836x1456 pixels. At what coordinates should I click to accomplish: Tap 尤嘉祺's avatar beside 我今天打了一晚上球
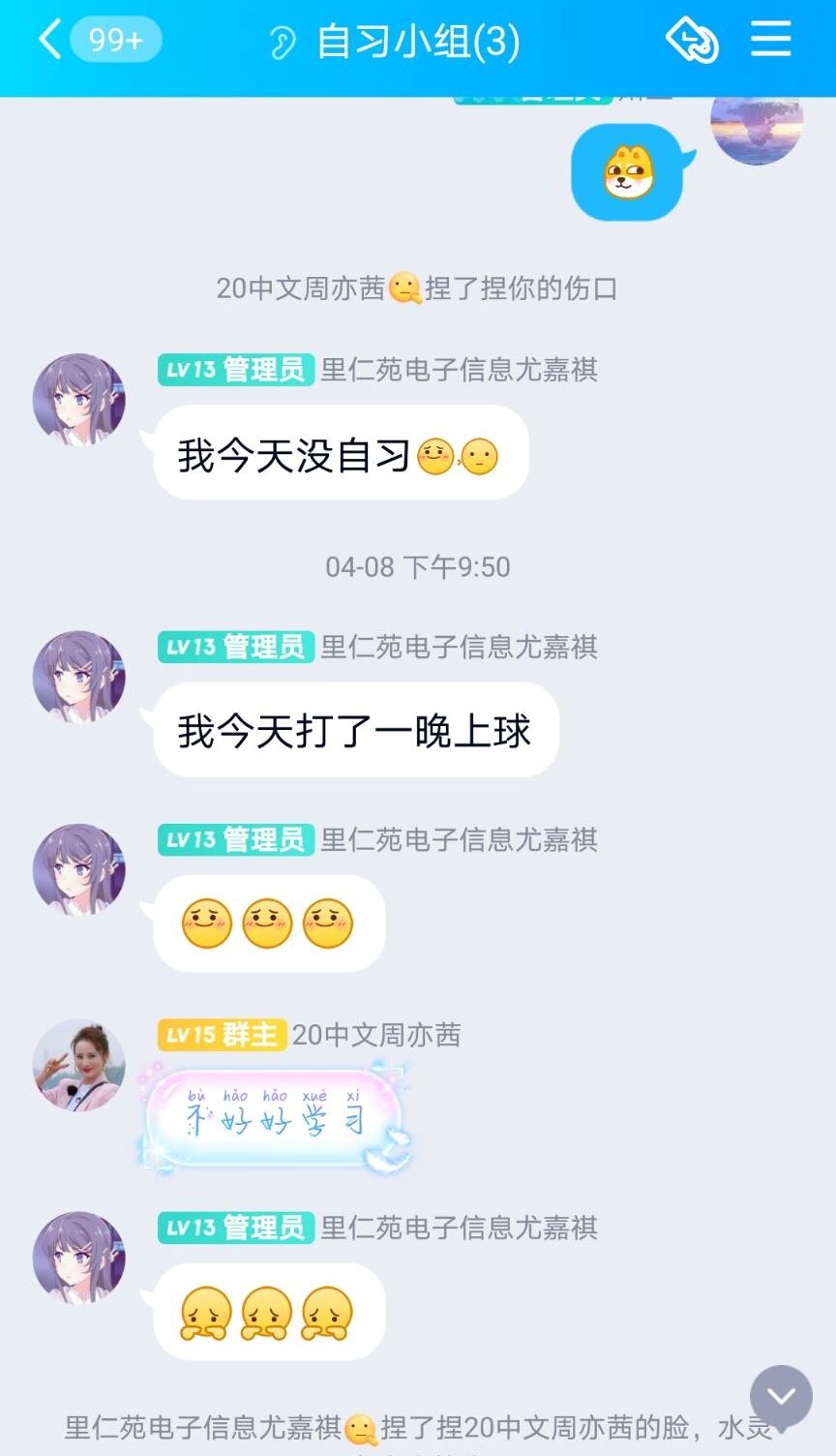79,677
